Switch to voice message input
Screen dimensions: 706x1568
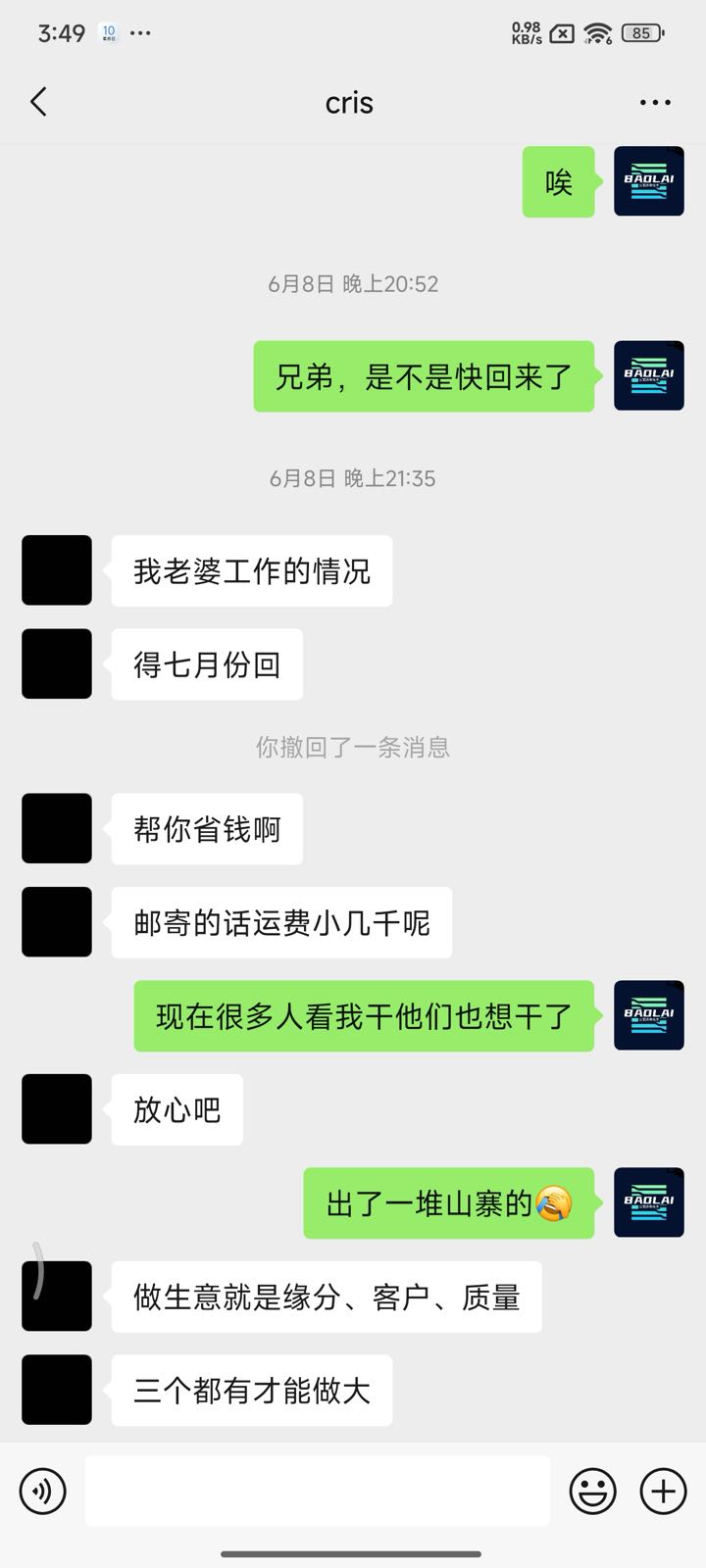click(x=43, y=1492)
